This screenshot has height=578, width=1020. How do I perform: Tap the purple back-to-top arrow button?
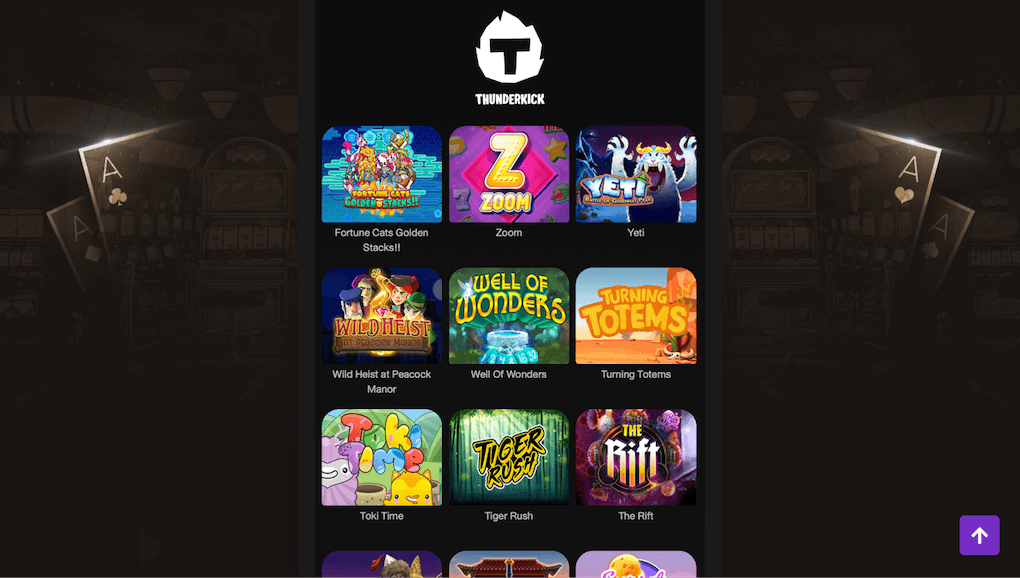pyautogui.click(x=979, y=535)
